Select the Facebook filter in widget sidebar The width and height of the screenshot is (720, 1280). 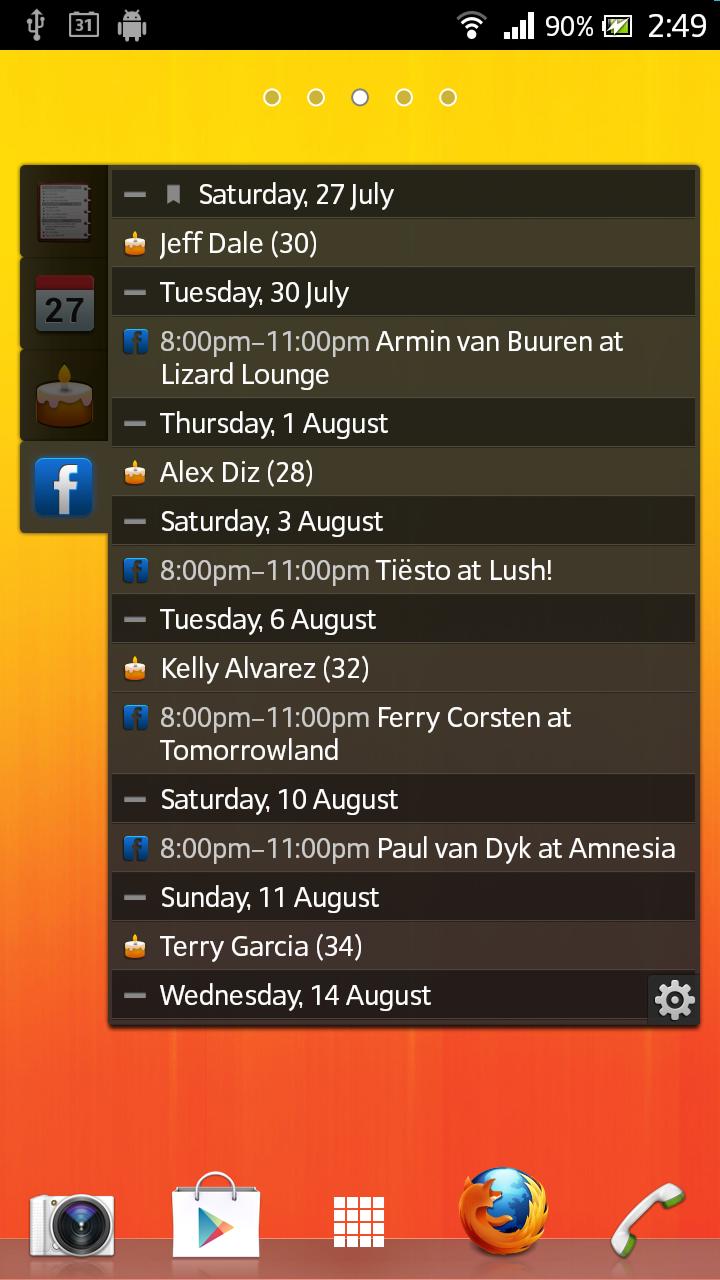(63, 487)
